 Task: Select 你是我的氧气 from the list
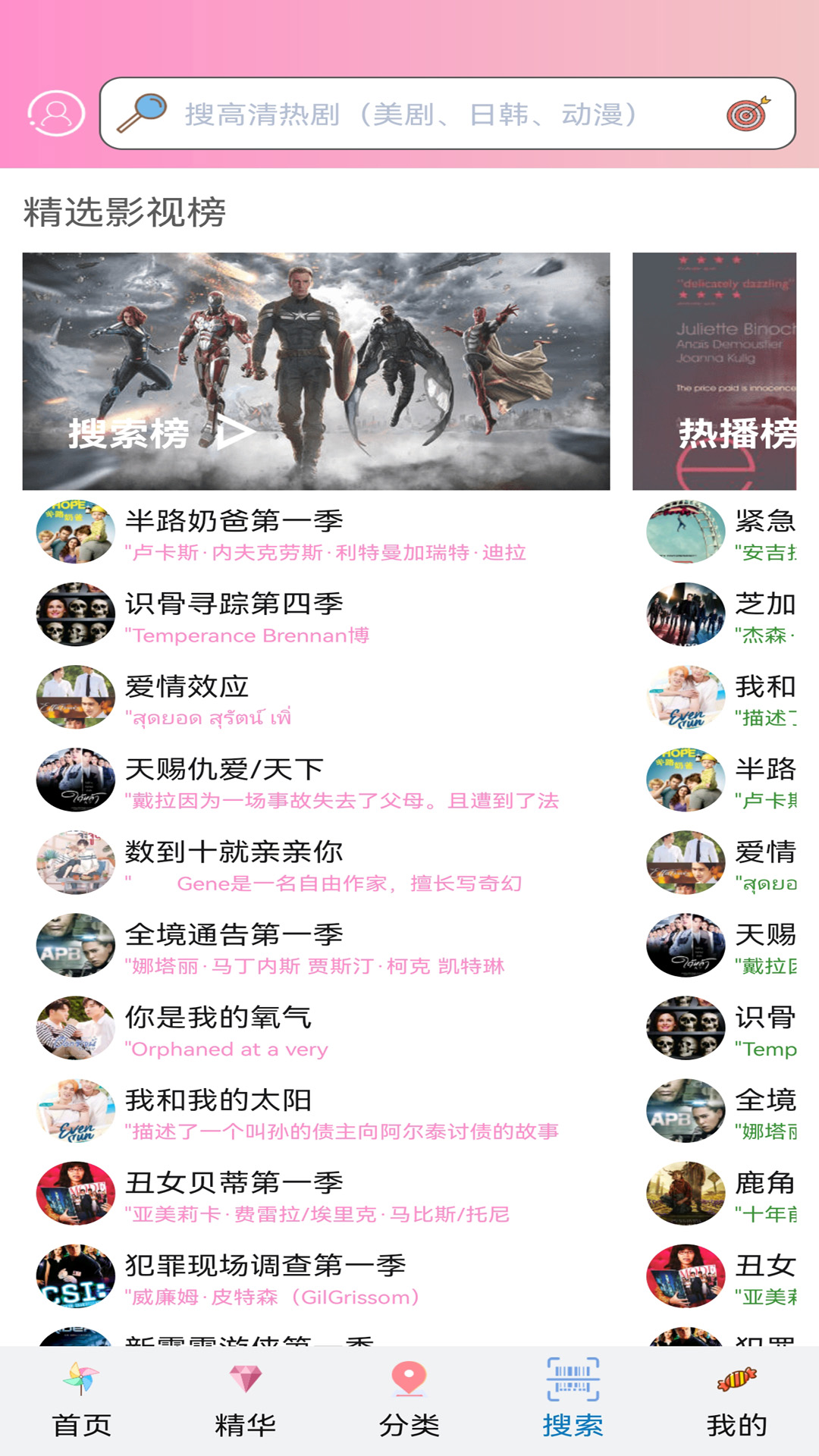303,1028
